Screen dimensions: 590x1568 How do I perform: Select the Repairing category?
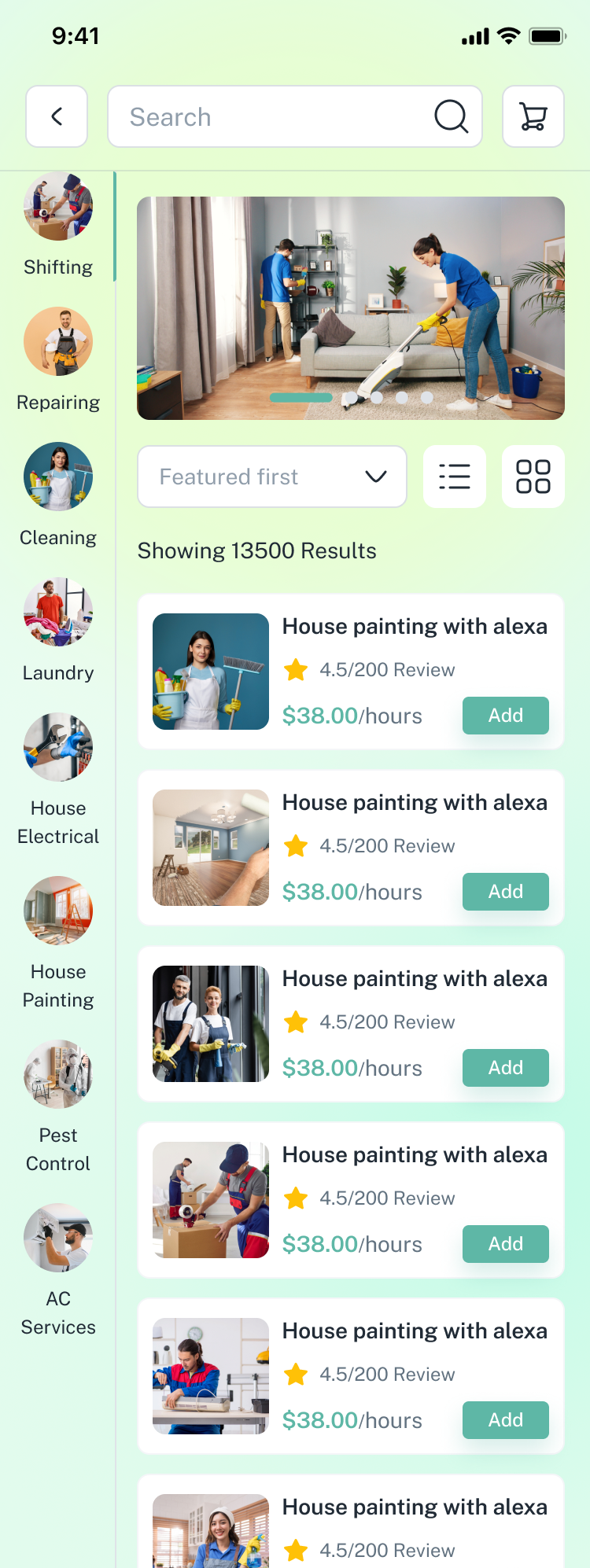click(58, 359)
